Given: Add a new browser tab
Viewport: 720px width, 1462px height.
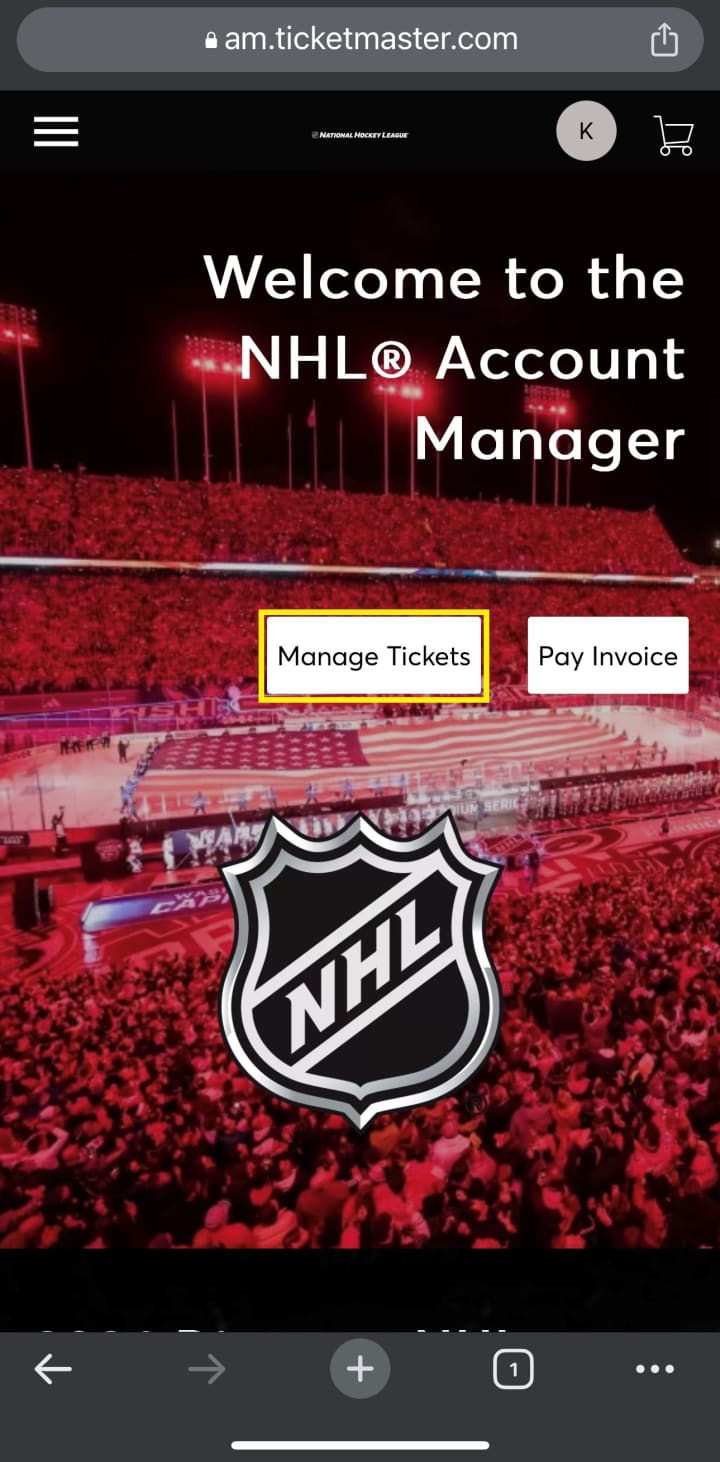Looking at the screenshot, I should coord(360,1369).
